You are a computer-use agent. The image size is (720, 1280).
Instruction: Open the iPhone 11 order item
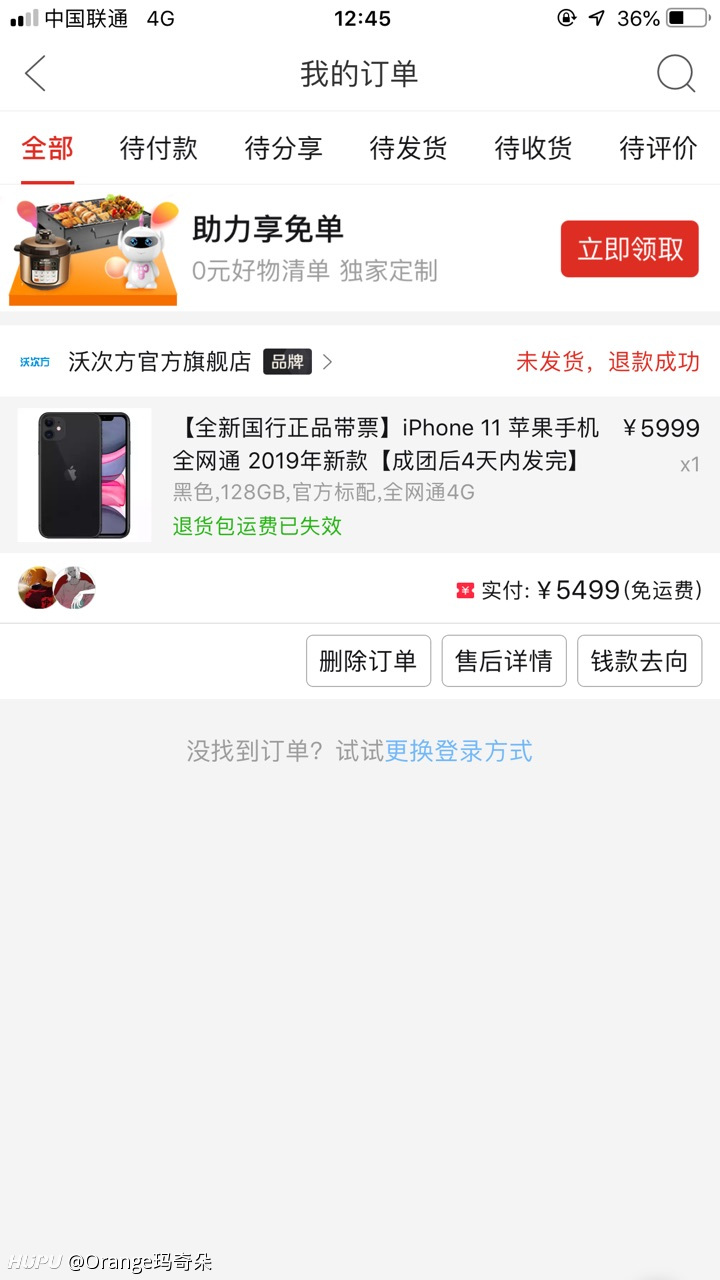pyautogui.click(x=360, y=475)
